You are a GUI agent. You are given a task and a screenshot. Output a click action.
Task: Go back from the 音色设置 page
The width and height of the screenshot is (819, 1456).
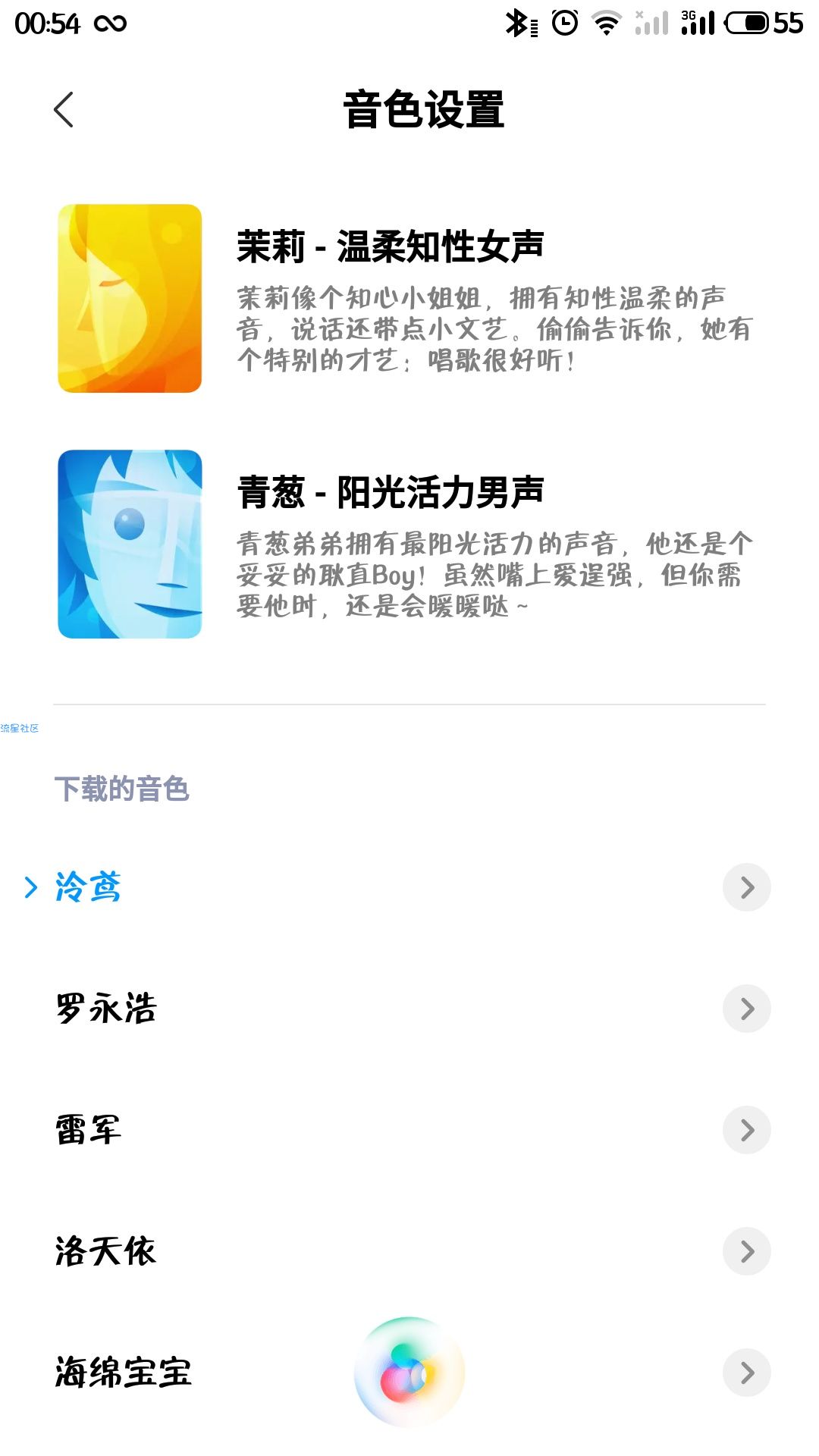tap(64, 110)
